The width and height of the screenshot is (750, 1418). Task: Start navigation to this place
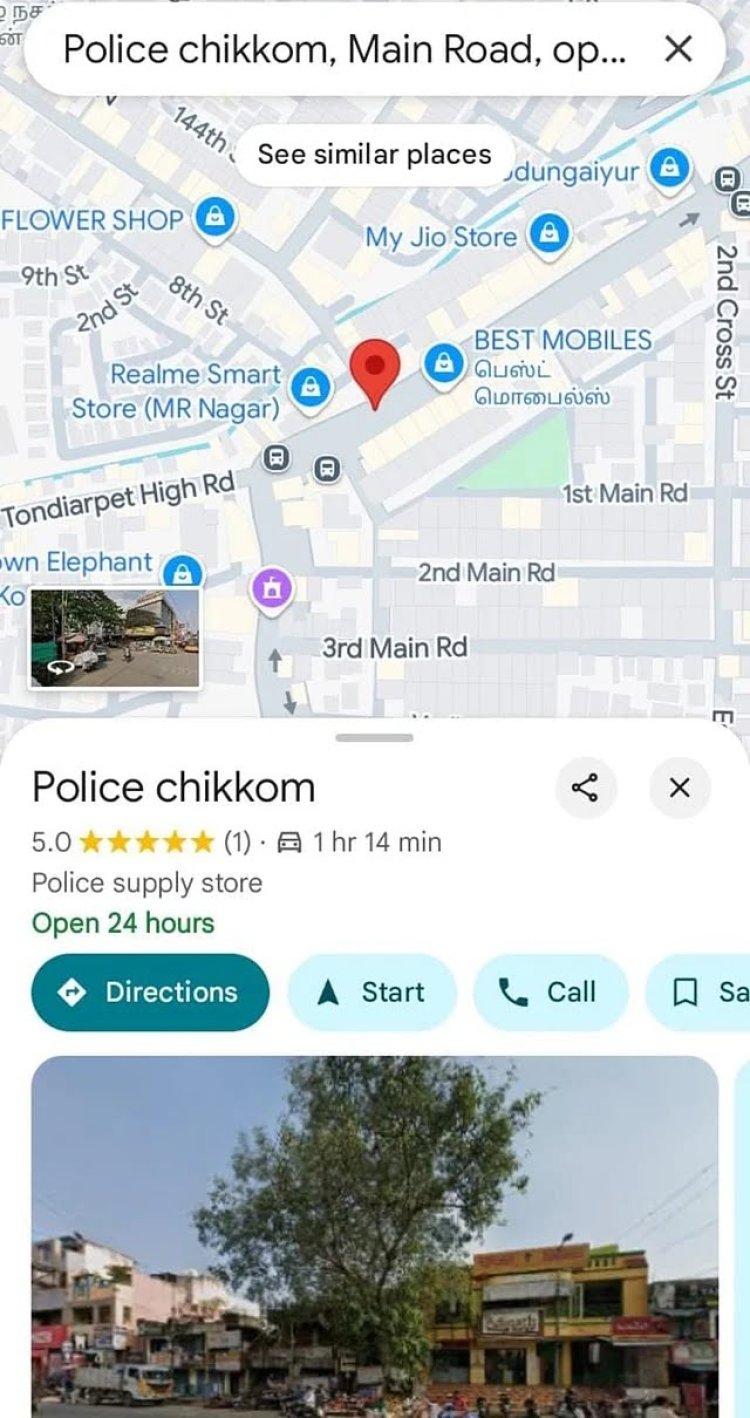(x=372, y=992)
